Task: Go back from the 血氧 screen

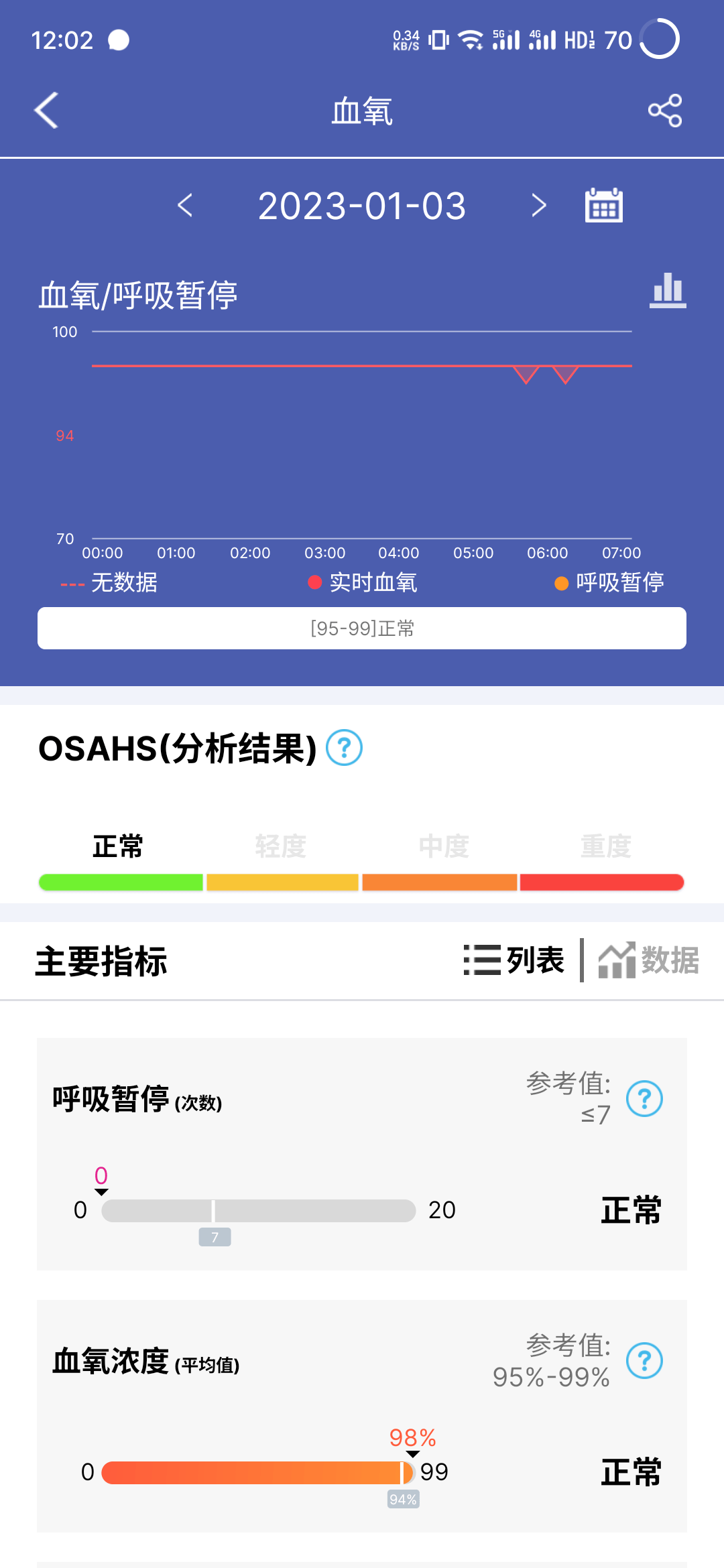Action: [47, 111]
